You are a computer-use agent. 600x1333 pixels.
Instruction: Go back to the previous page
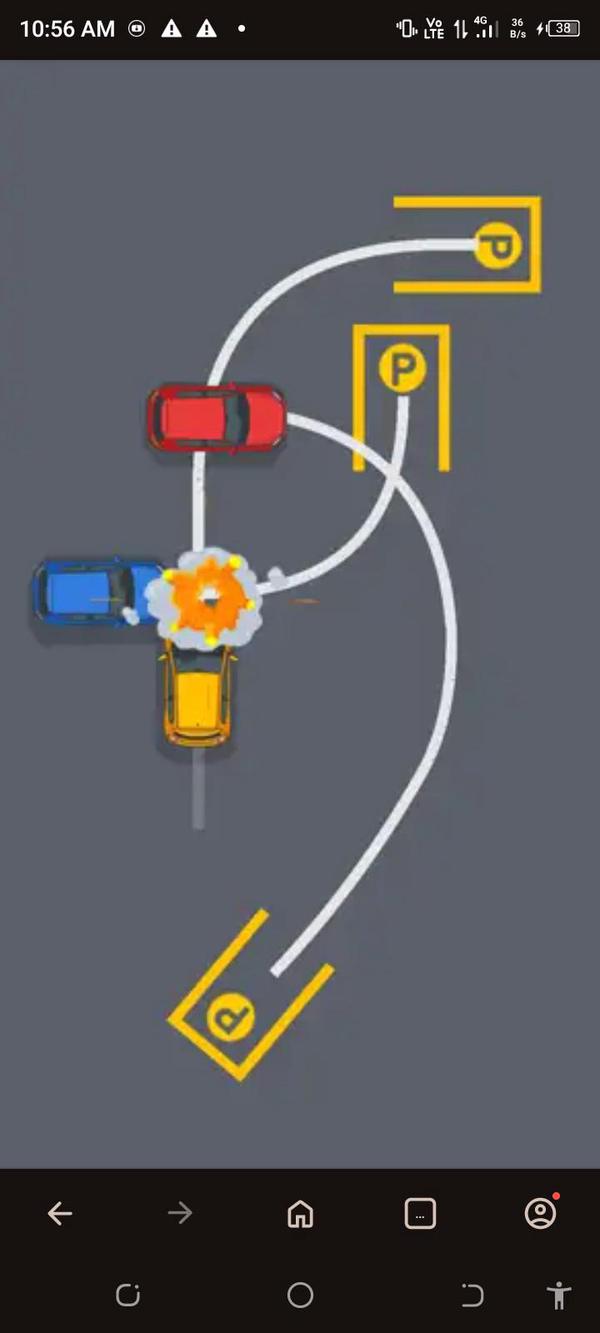(60, 1213)
